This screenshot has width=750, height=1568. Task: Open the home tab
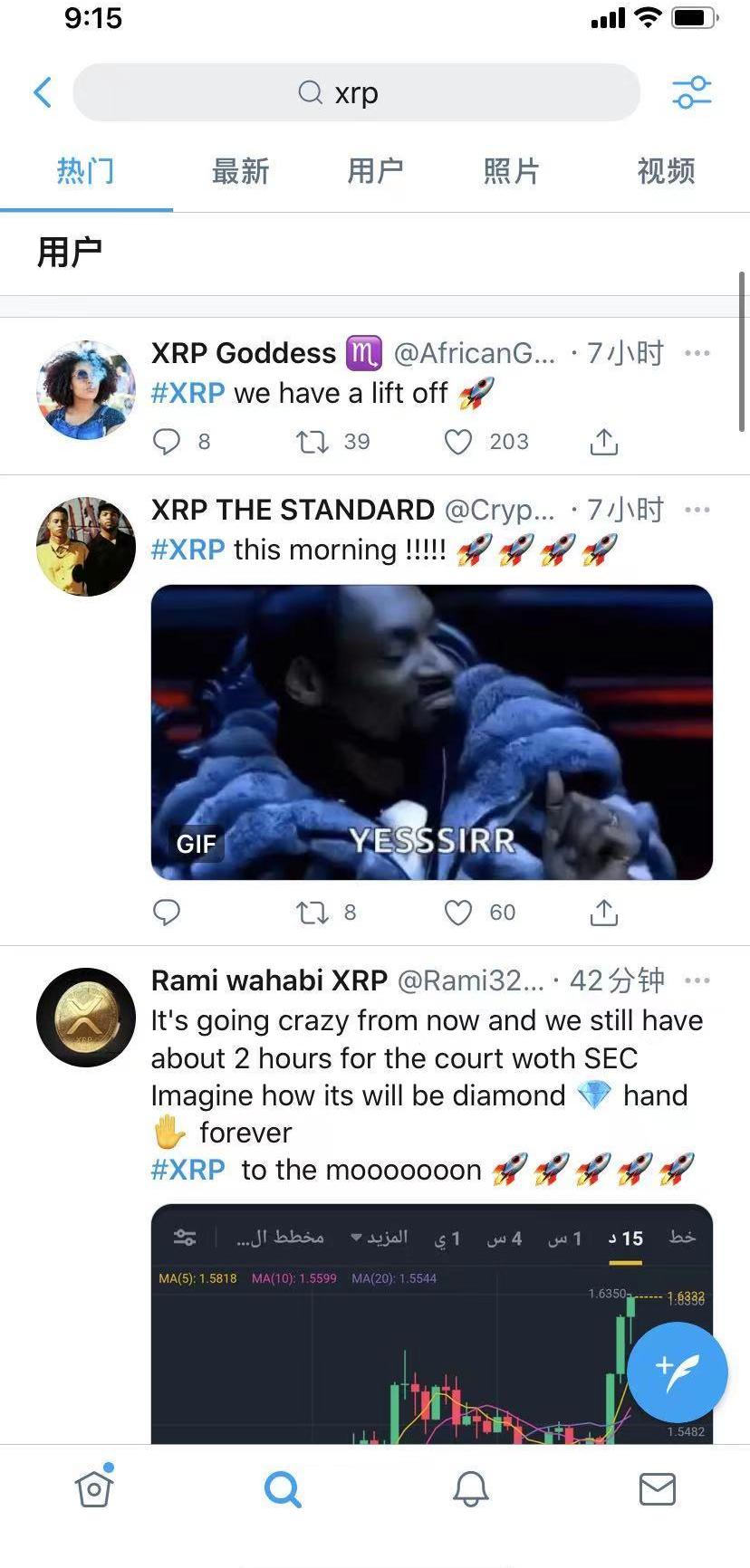pos(94,1487)
